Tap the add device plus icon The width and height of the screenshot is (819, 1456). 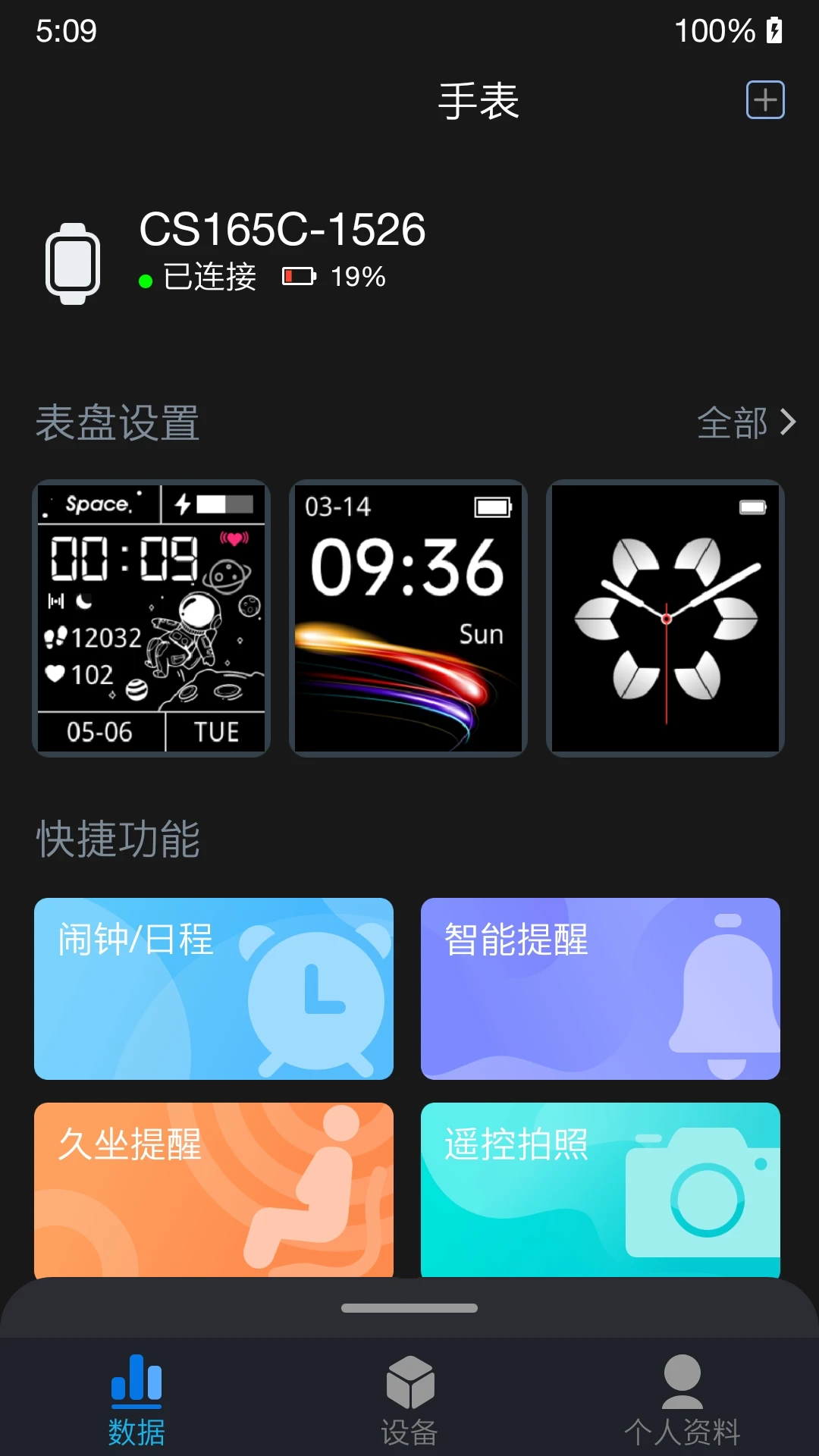pyautogui.click(x=765, y=99)
